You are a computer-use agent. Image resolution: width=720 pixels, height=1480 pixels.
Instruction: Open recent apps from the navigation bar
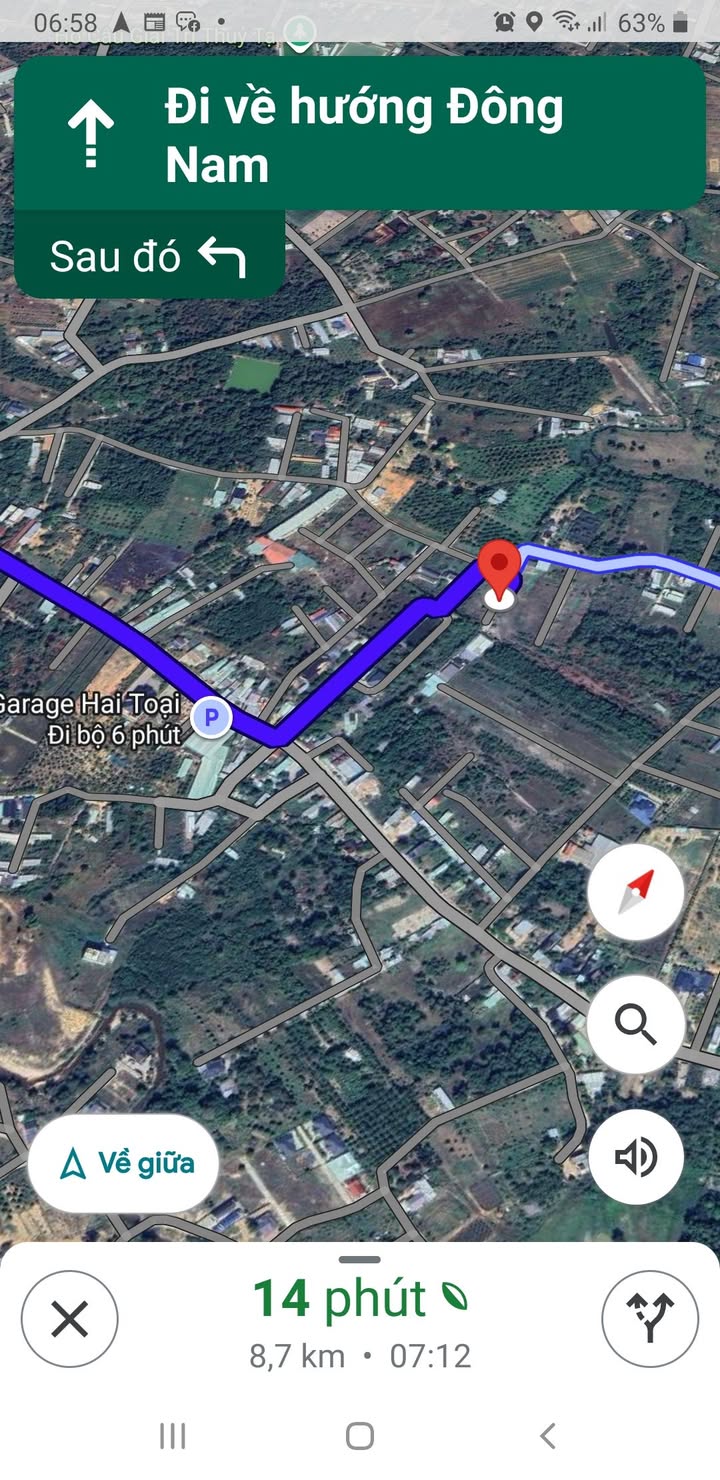[173, 1436]
